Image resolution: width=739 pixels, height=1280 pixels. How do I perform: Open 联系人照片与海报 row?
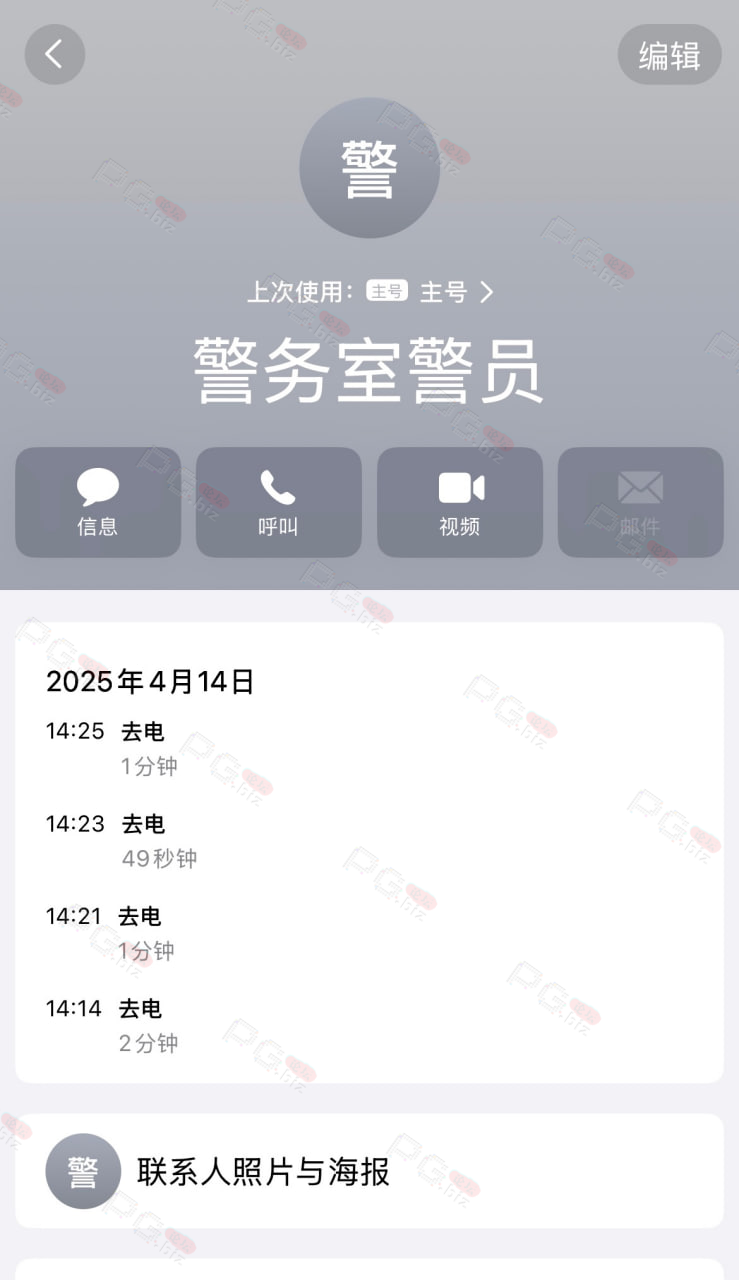[369, 1171]
